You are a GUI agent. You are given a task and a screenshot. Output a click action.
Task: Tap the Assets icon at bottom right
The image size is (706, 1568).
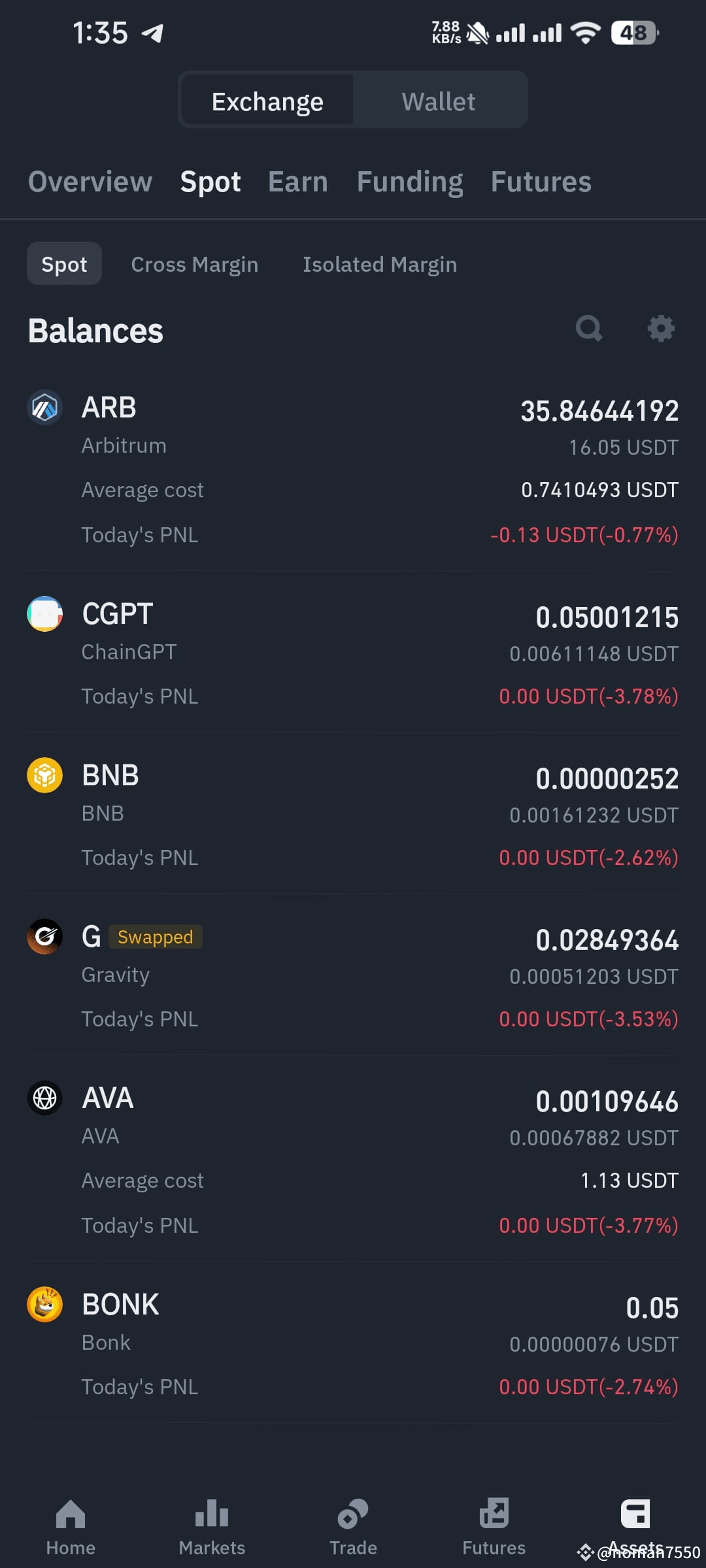click(635, 1516)
